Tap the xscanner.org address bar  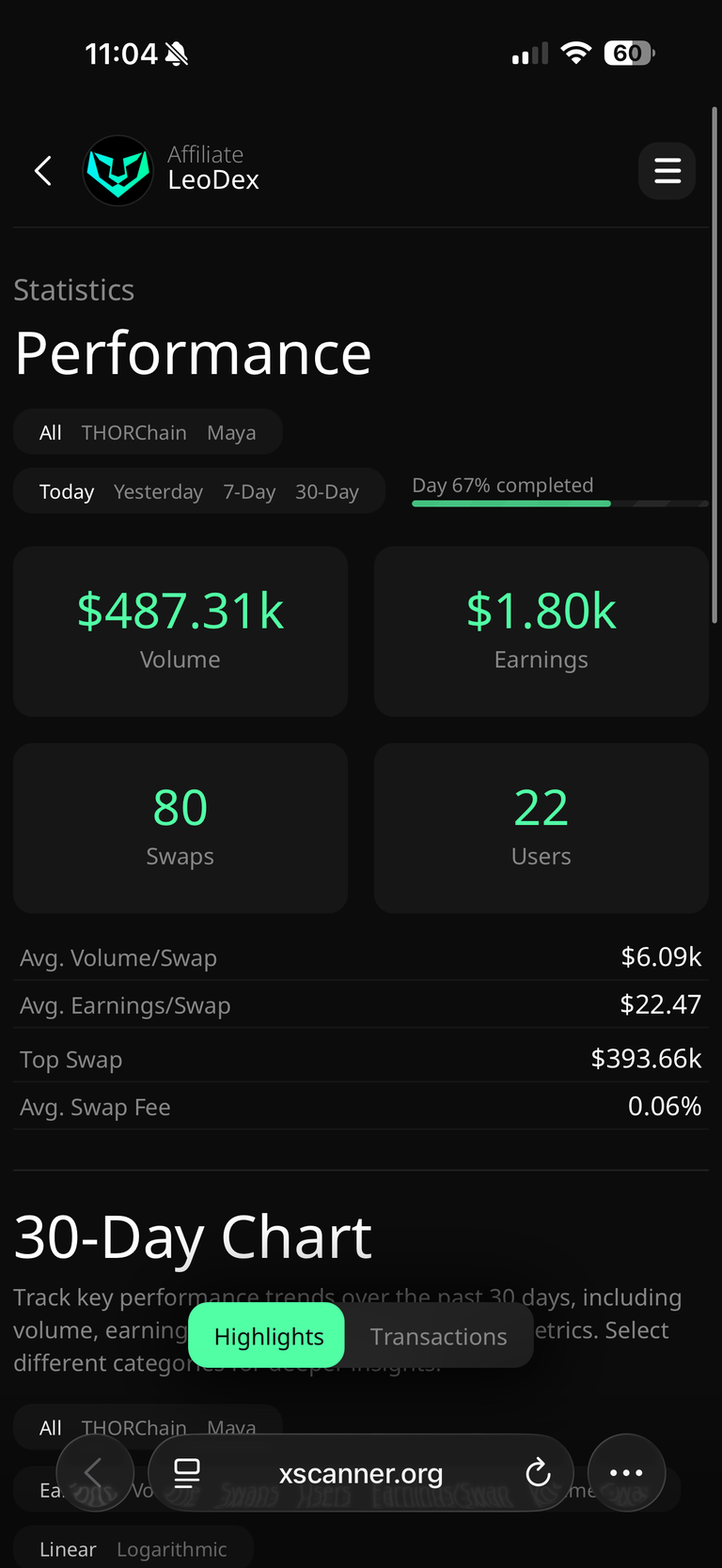(x=361, y=1473)
